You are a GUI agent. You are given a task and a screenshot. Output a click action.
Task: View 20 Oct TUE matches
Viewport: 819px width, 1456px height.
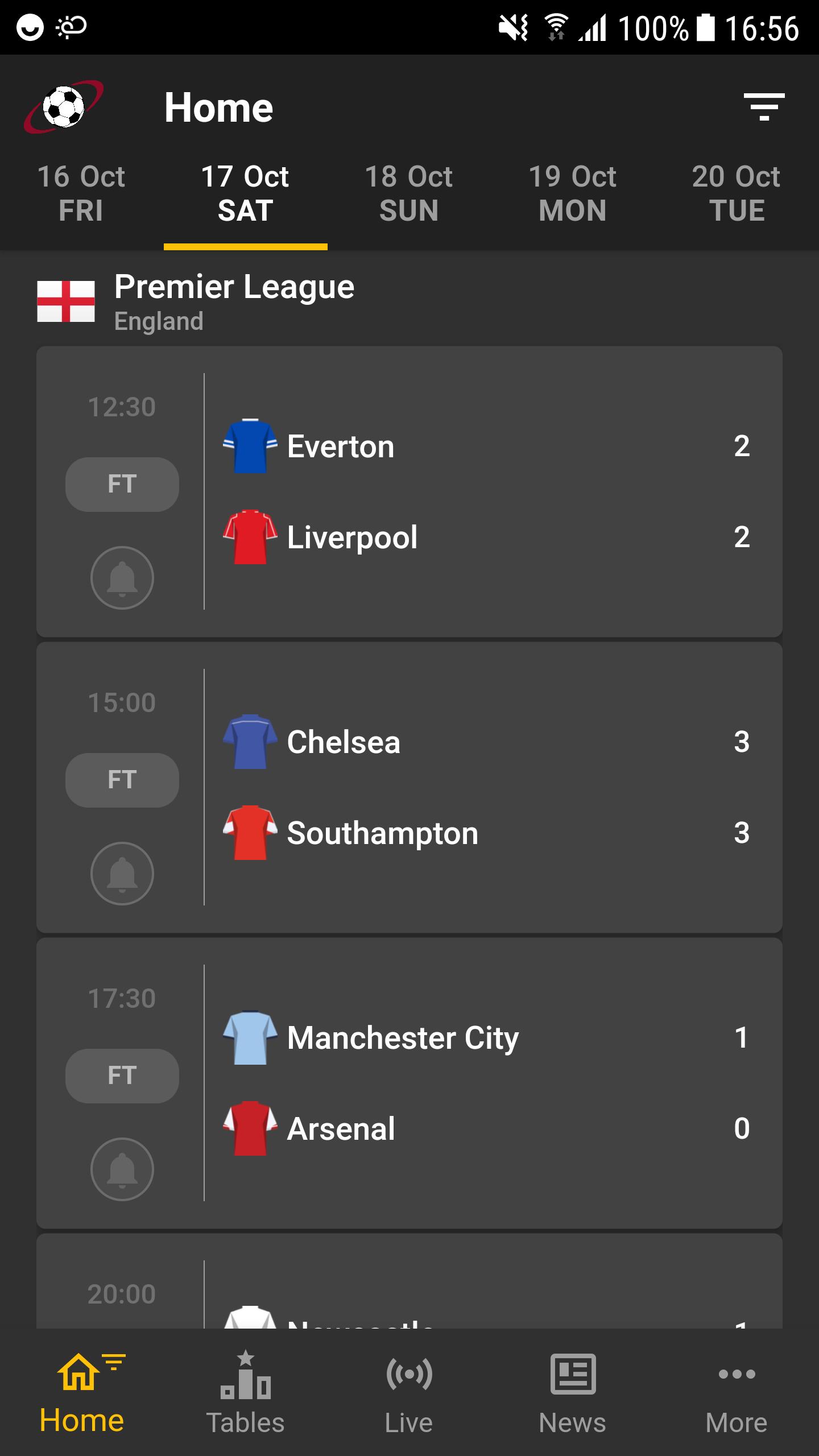tap(737, 193)
